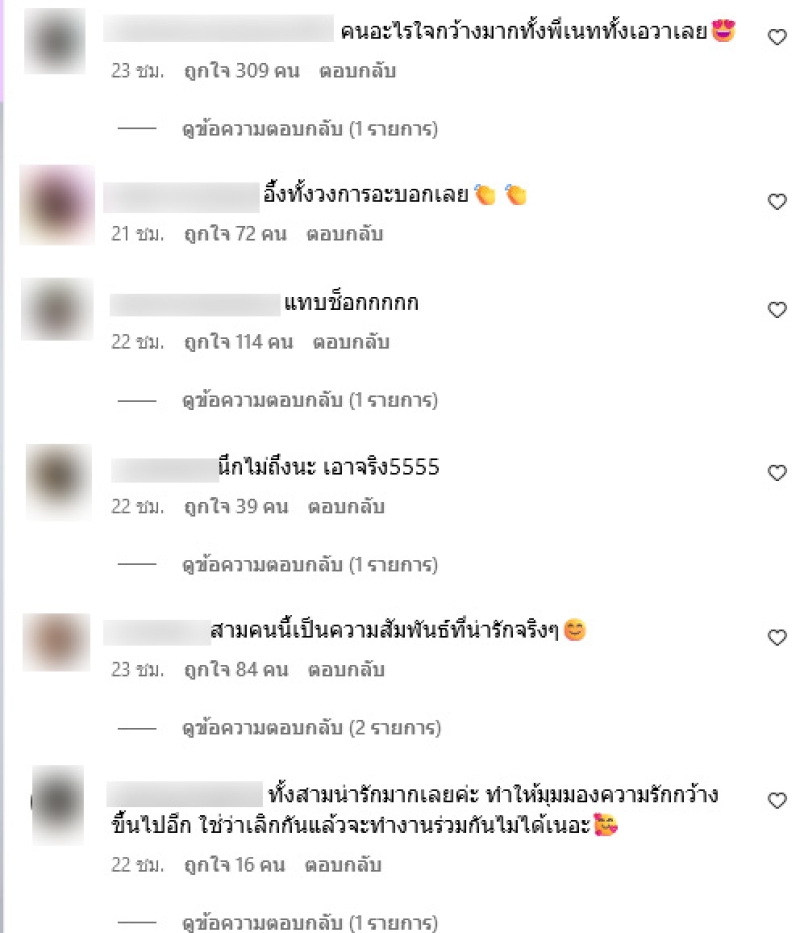Like the comment 'สามคนนี้เป็นความสัมพันธ์ที่น่ารักจริงๆ'

pos(777,637)
